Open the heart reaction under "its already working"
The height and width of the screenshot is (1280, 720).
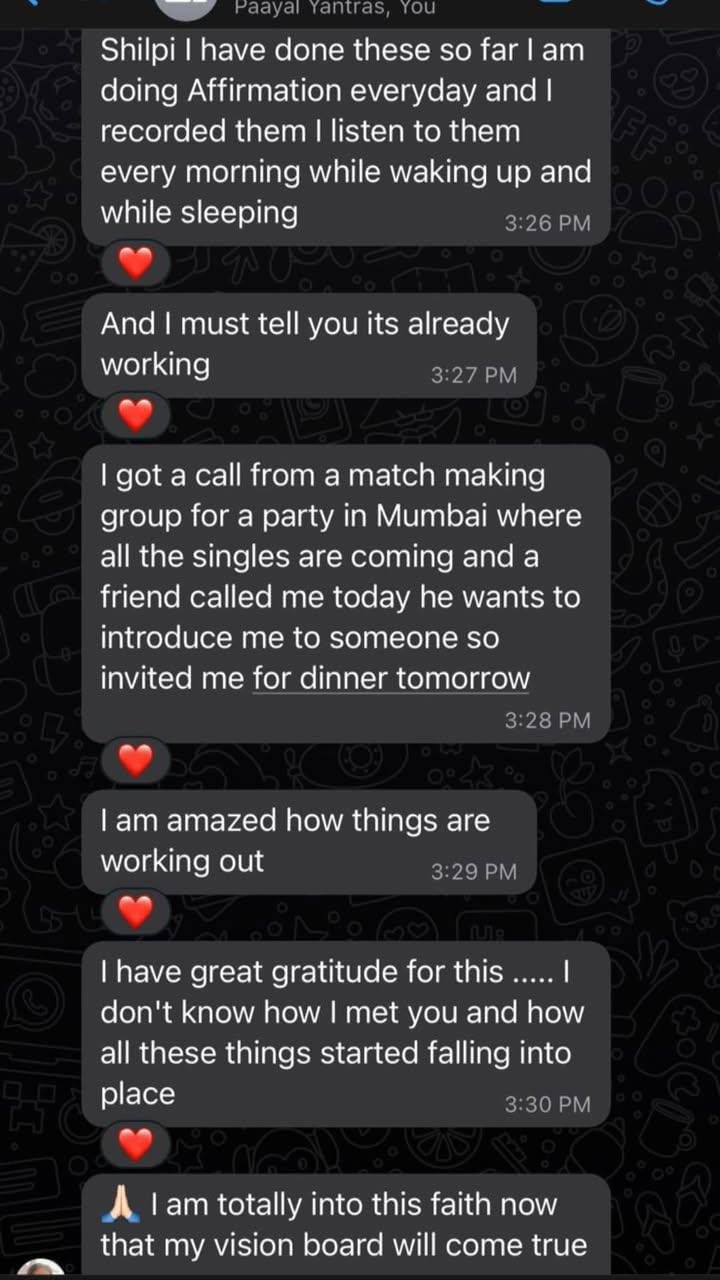click(x=135, y=413)
